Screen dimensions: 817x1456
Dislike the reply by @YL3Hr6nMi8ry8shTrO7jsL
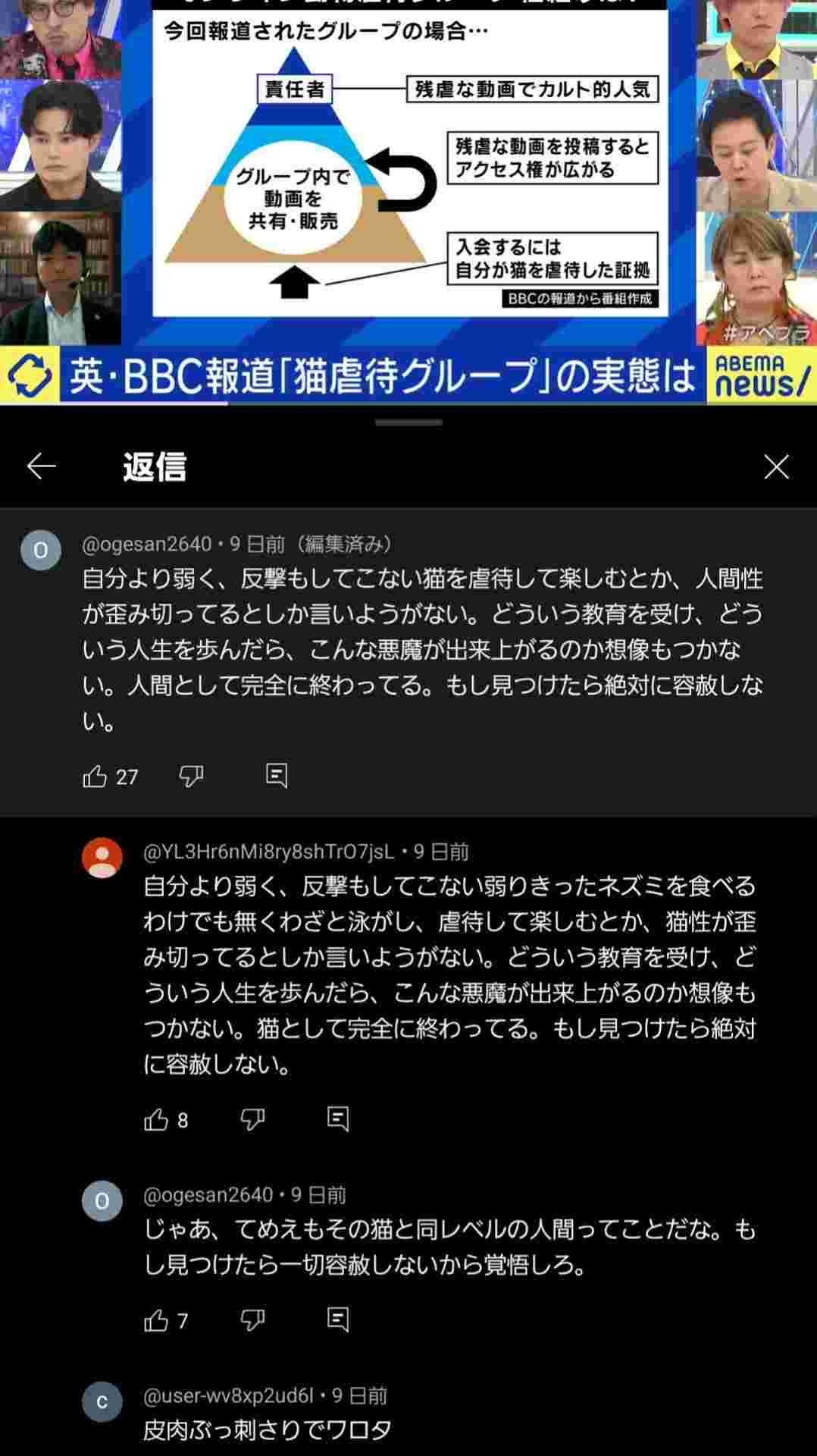click(252, 1119)
